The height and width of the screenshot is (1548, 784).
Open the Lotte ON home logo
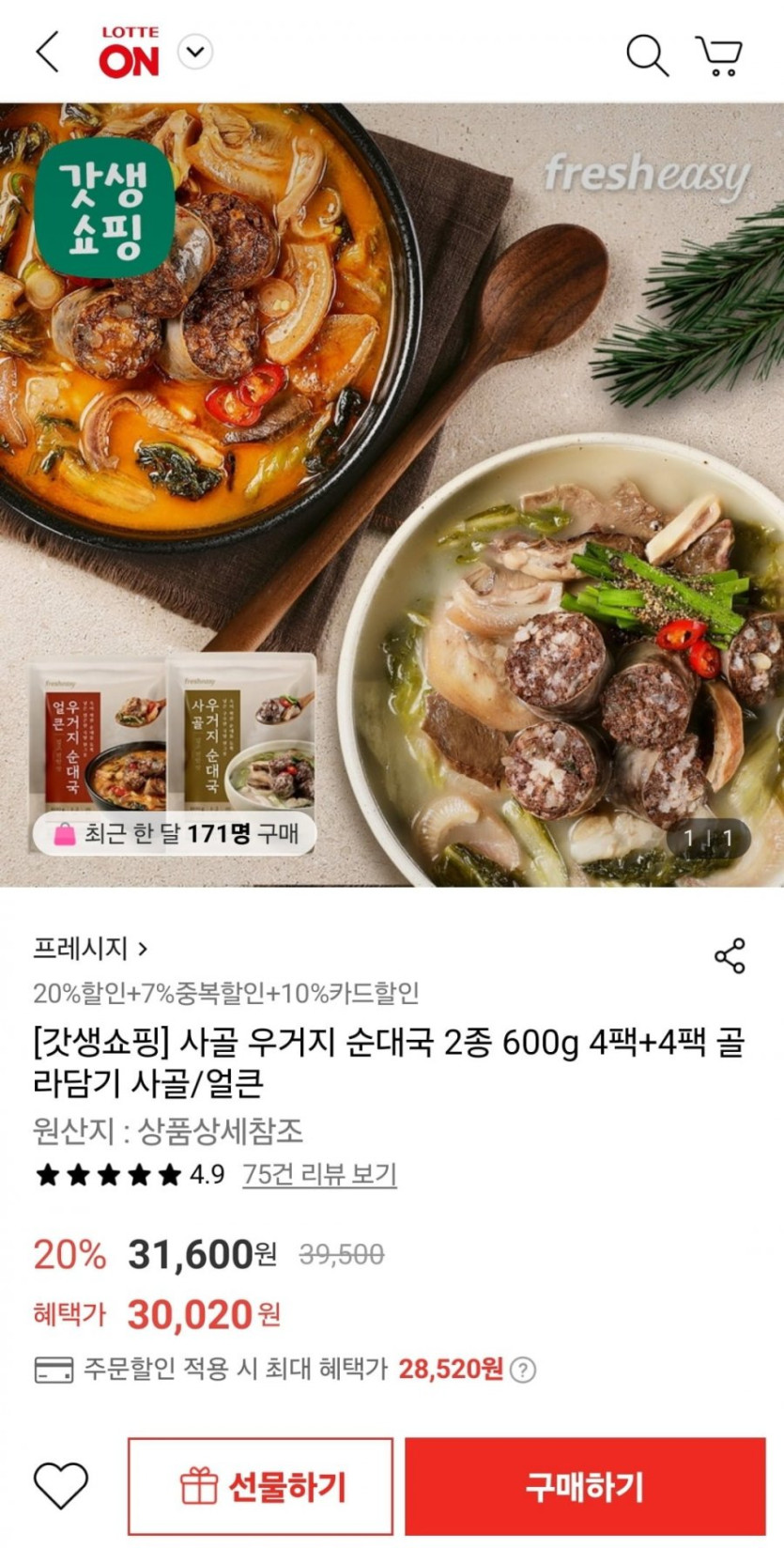(130, 53)
